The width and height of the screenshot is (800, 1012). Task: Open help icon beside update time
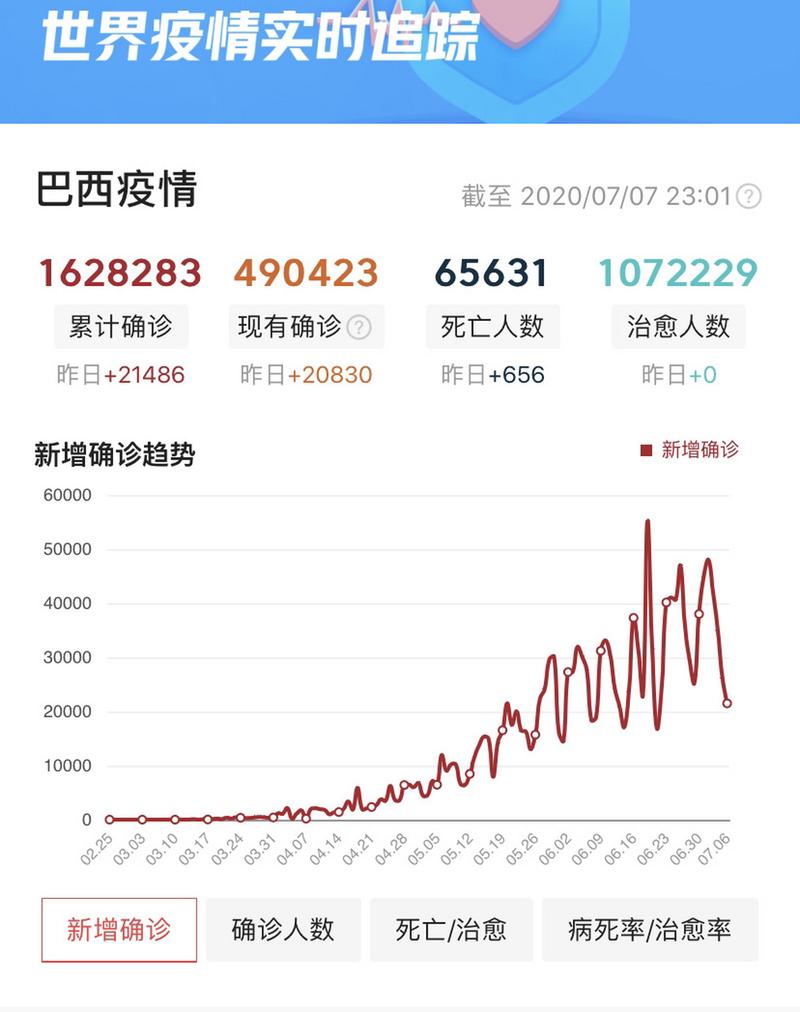point(748,196)
